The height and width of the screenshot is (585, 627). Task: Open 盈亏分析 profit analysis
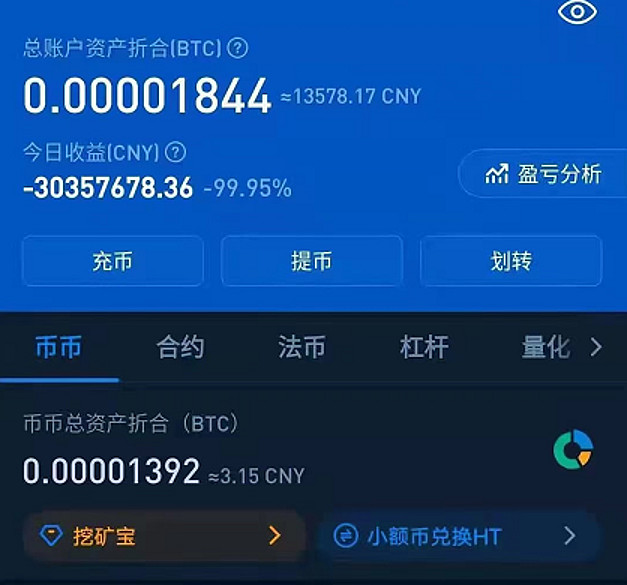[x=543, y=174]
